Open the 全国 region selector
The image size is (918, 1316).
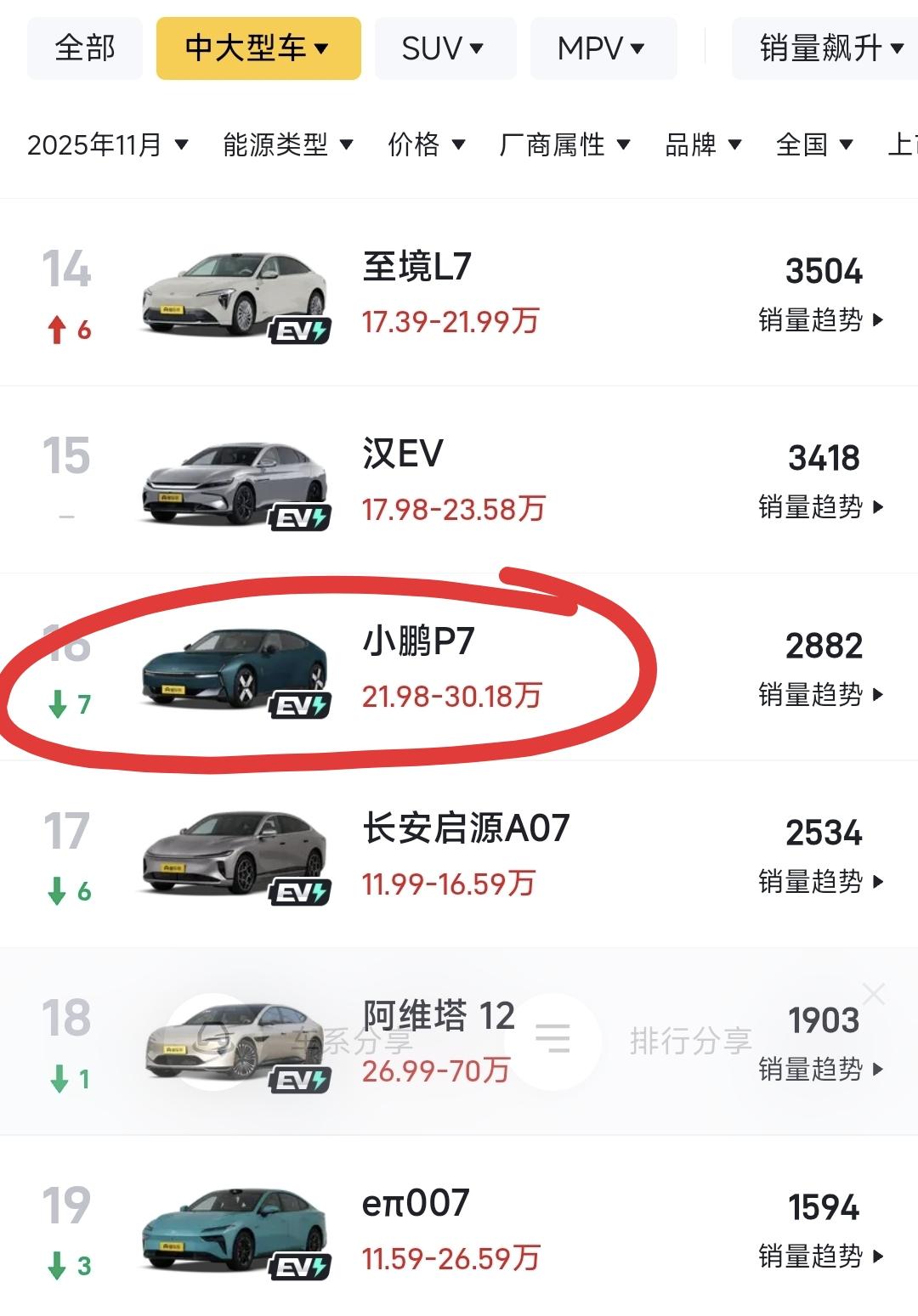(812, 144)
